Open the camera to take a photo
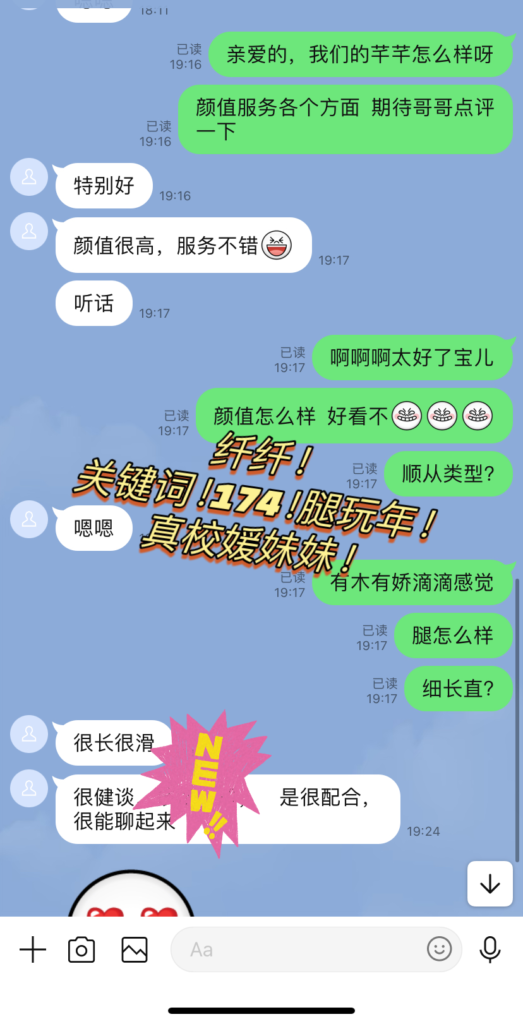 [x=82, y=949]
